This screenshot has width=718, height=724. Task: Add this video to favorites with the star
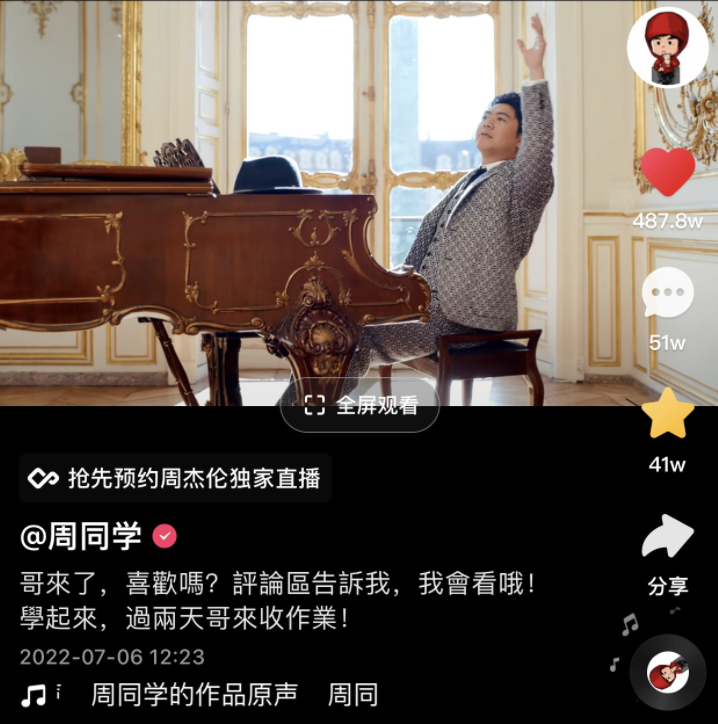pos(667,414)
